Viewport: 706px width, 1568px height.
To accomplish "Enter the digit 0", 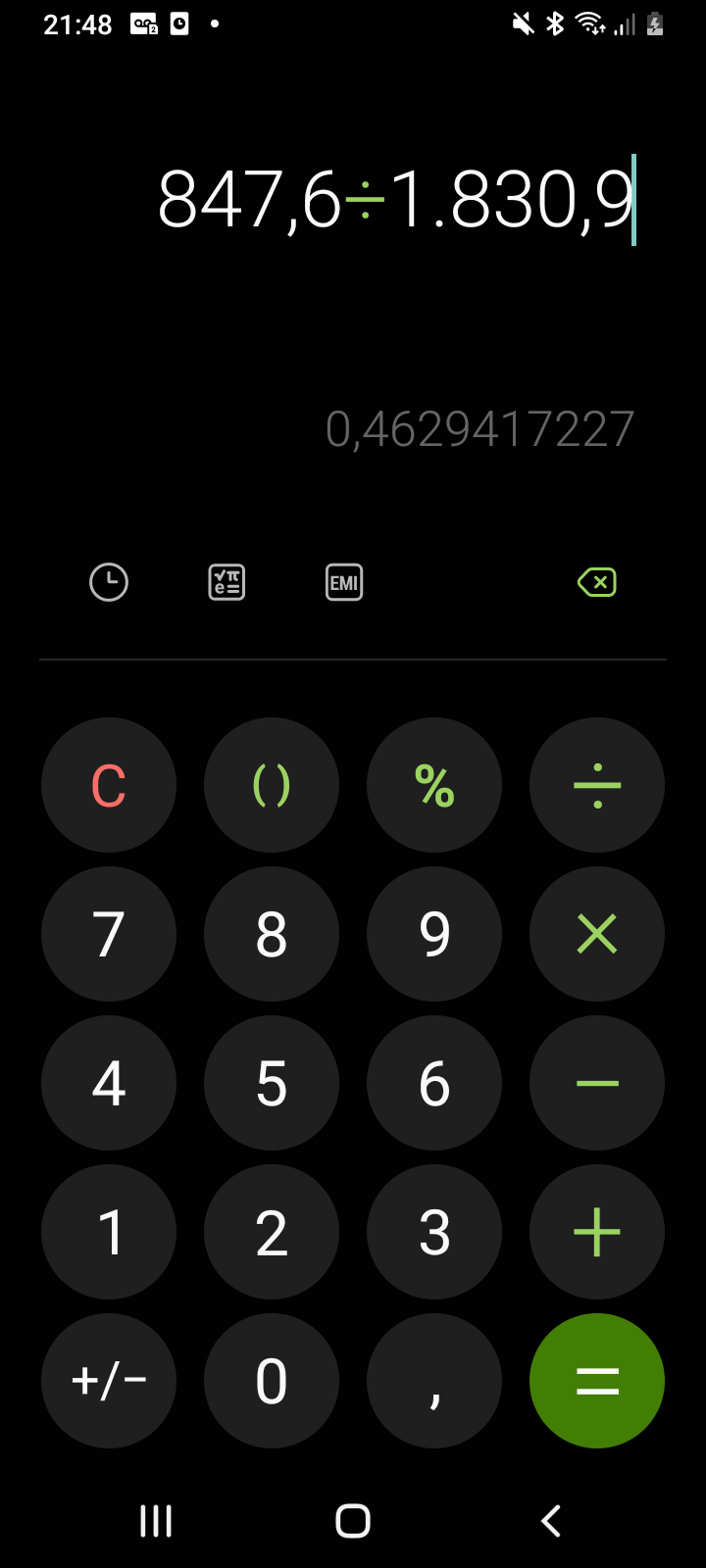I will tap(272, 1381).
